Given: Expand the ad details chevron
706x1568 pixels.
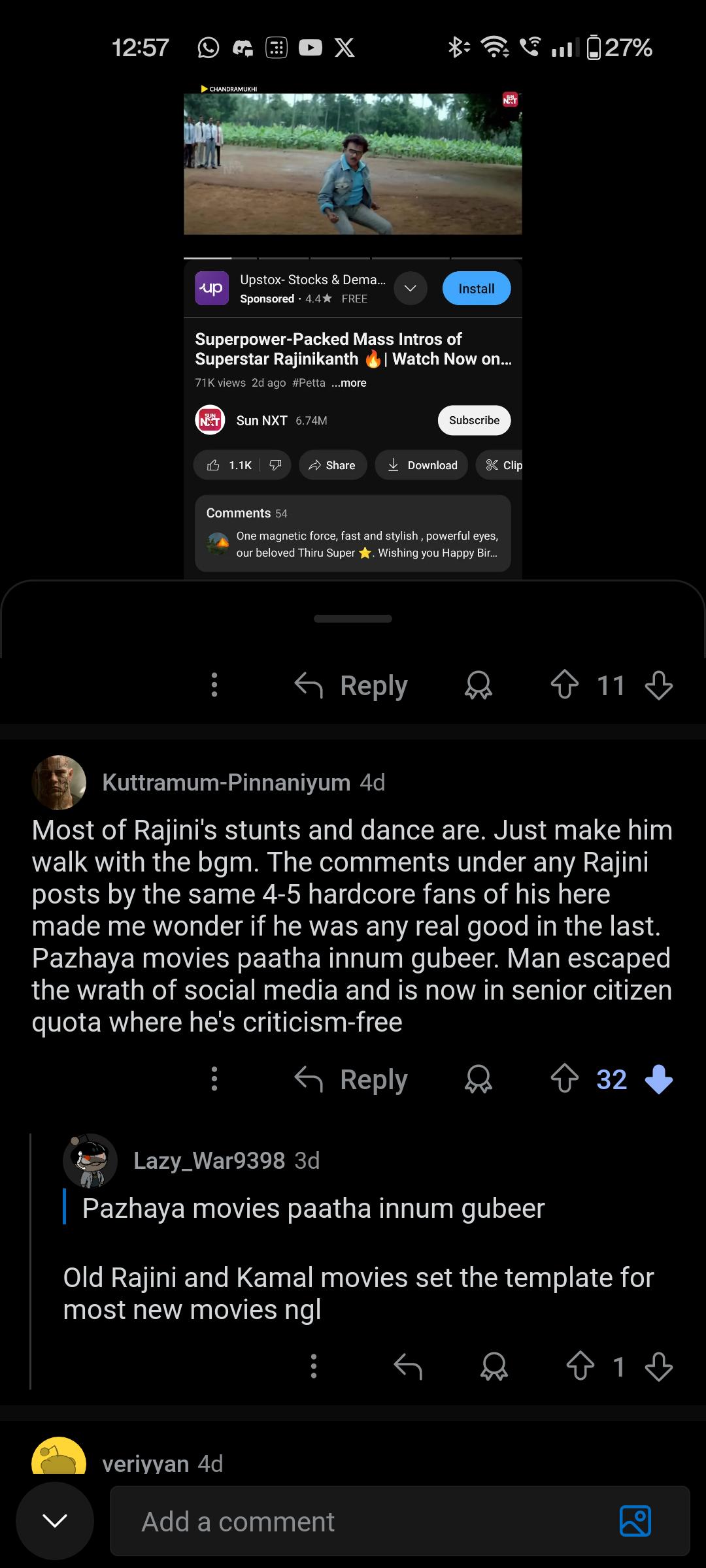Looking at the screenshot, I should 410,287.
